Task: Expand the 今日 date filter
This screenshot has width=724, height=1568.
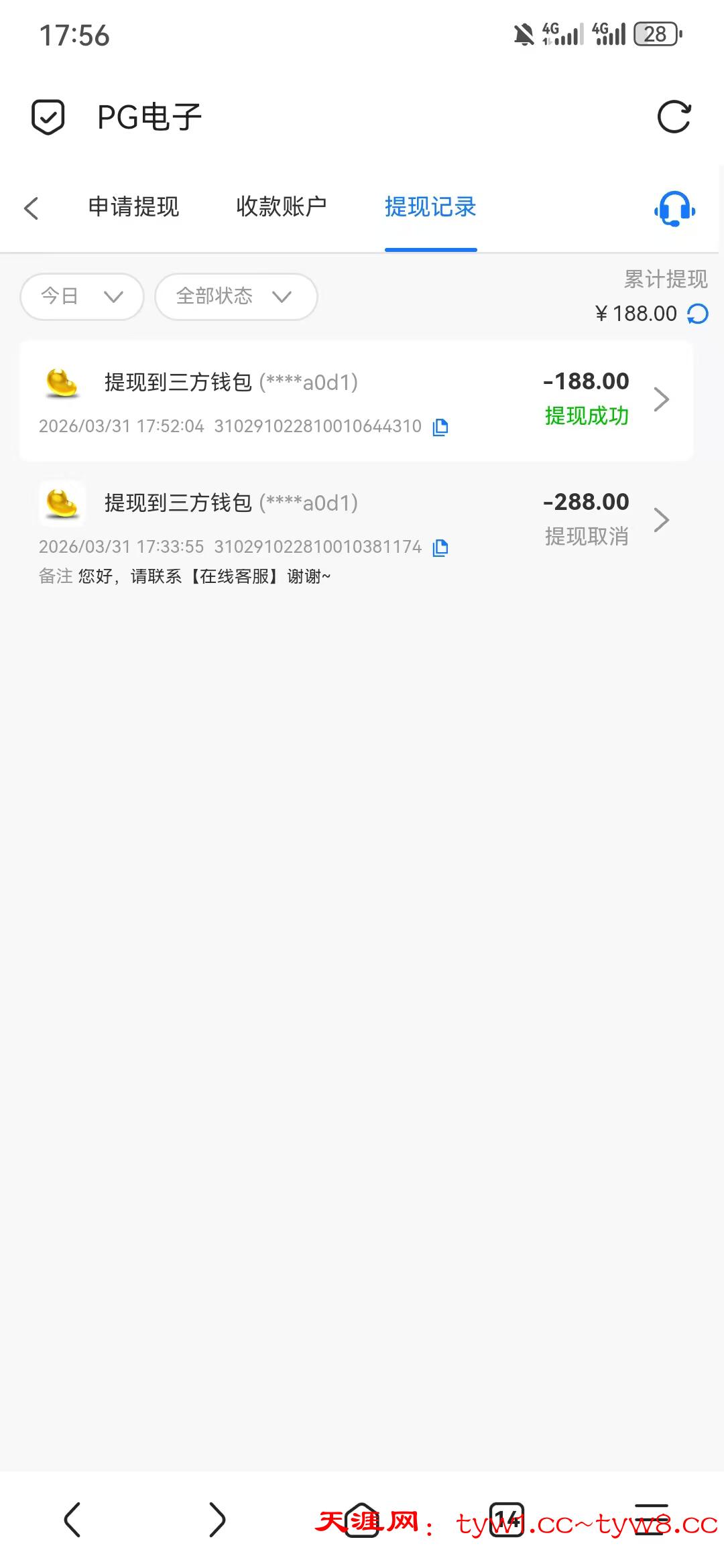Action: [x=82, y=296]
